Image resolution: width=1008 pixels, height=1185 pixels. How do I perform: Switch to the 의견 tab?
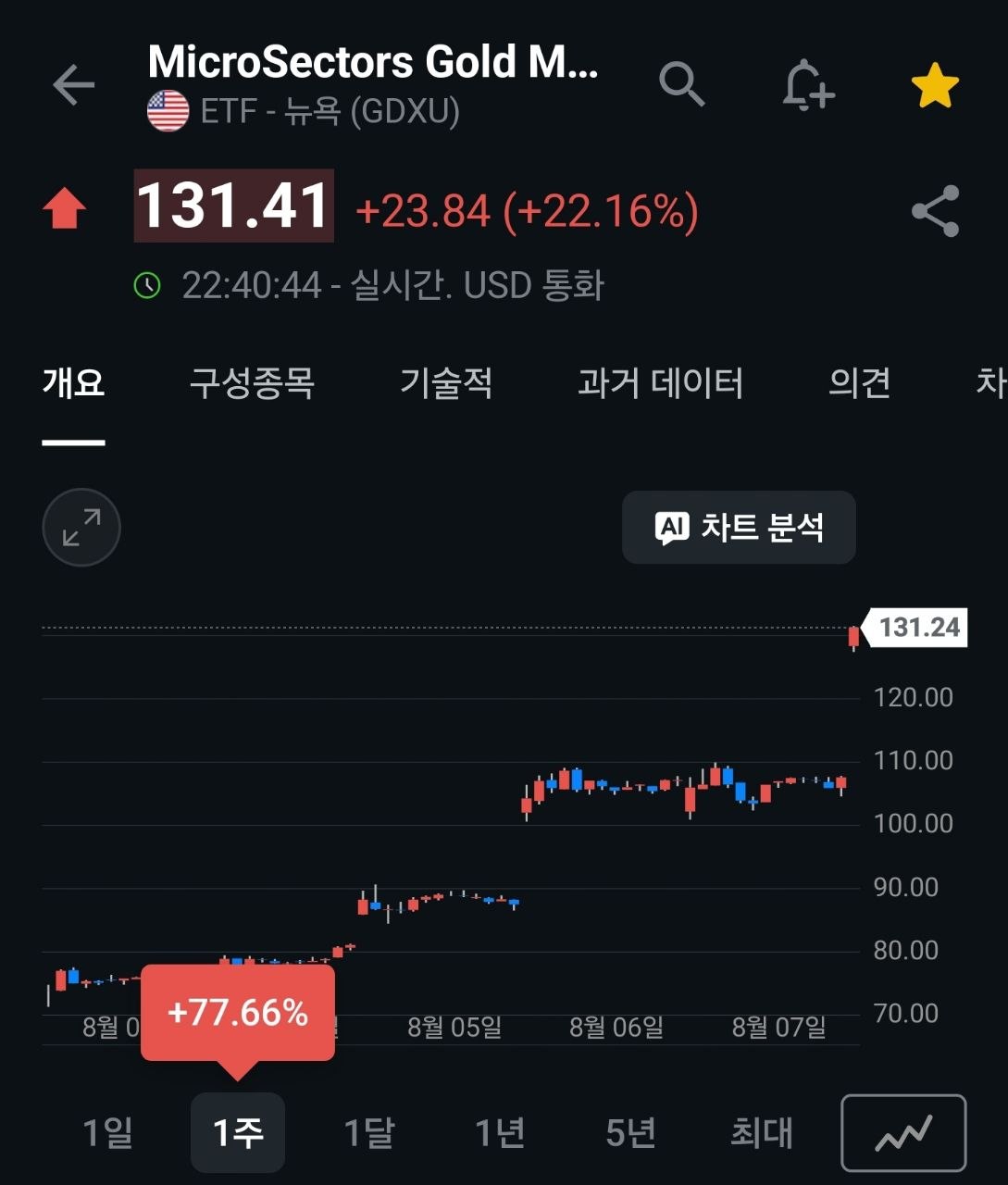coord(859,382)
